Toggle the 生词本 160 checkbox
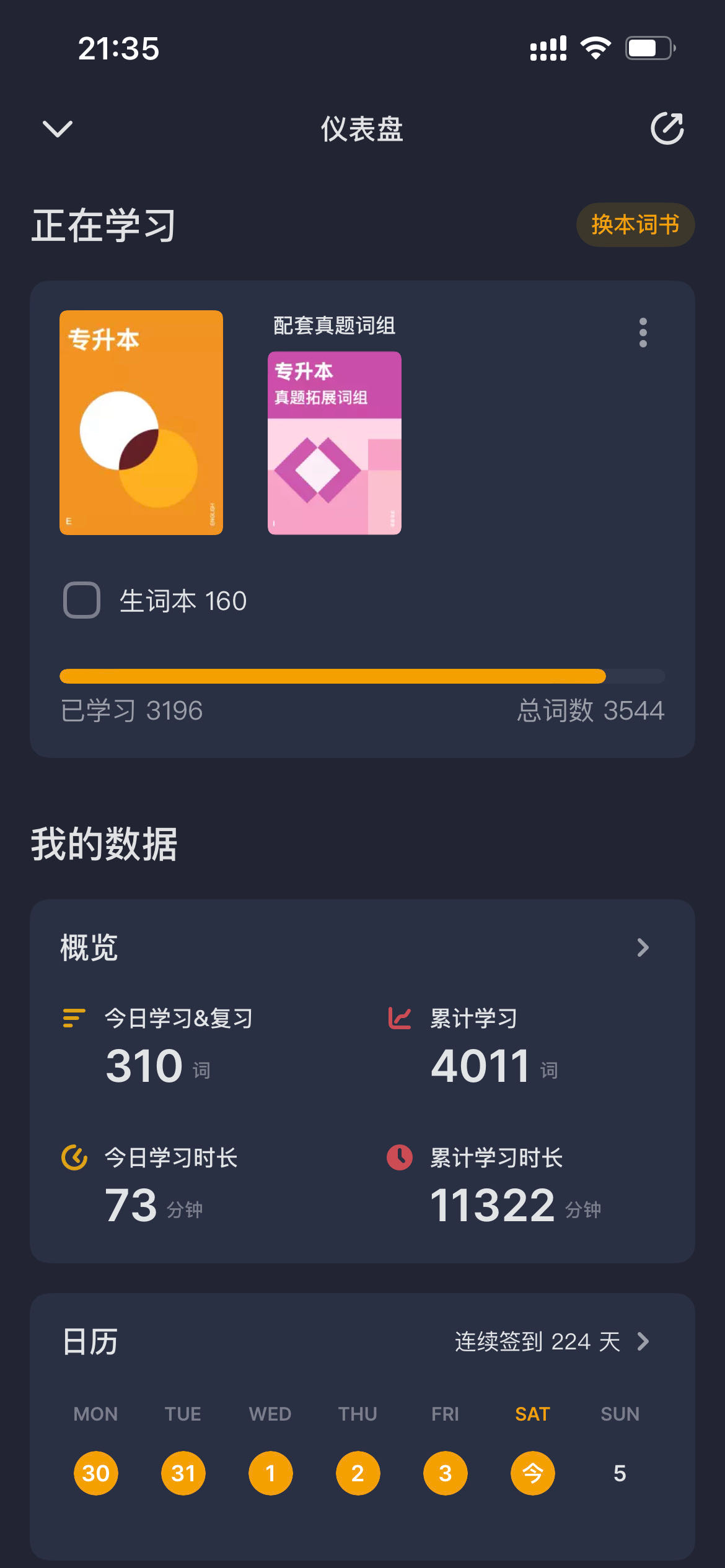This screenshot has width=725, height=1568. tap(82, 600)
